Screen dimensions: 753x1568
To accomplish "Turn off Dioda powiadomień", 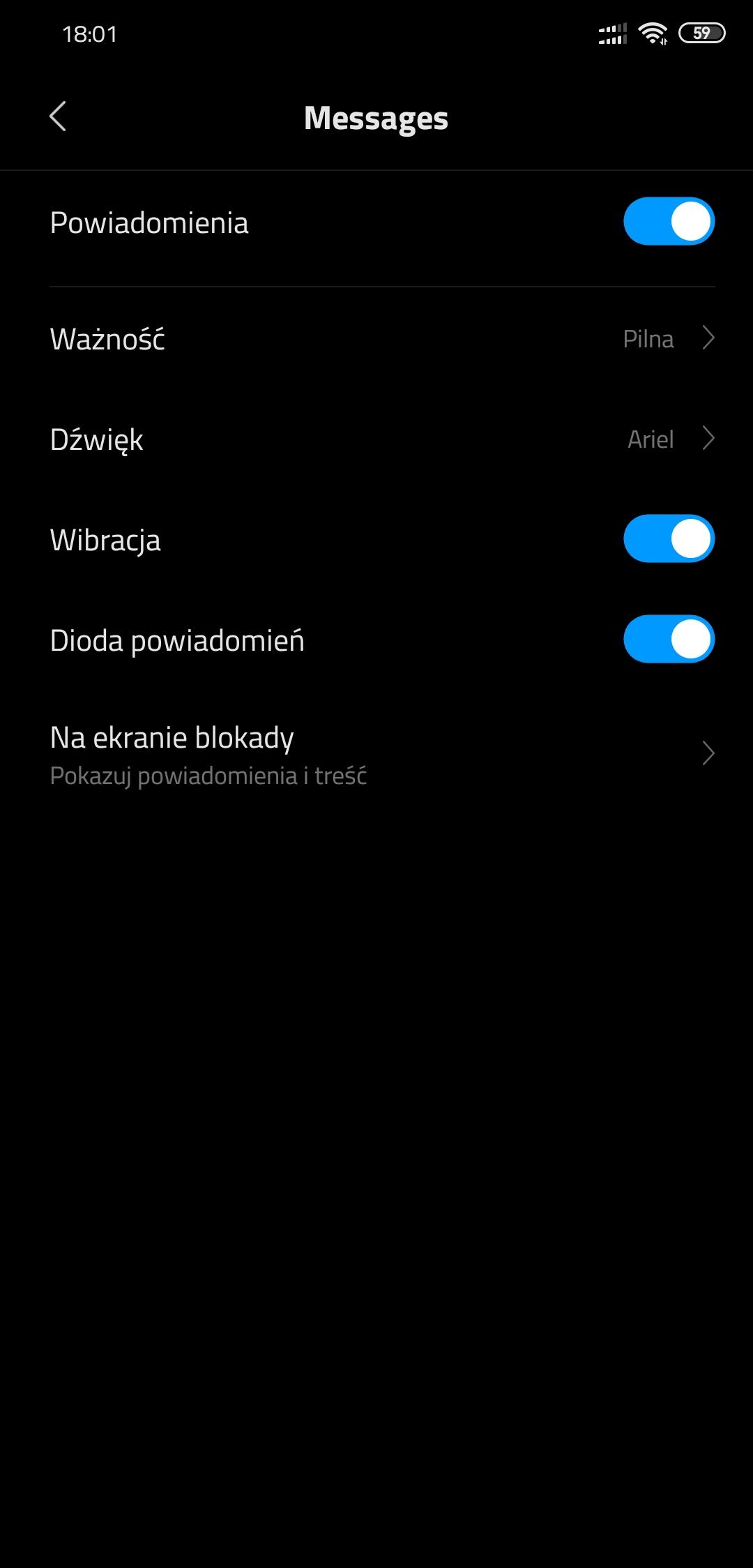I will [x=668, y=640].
